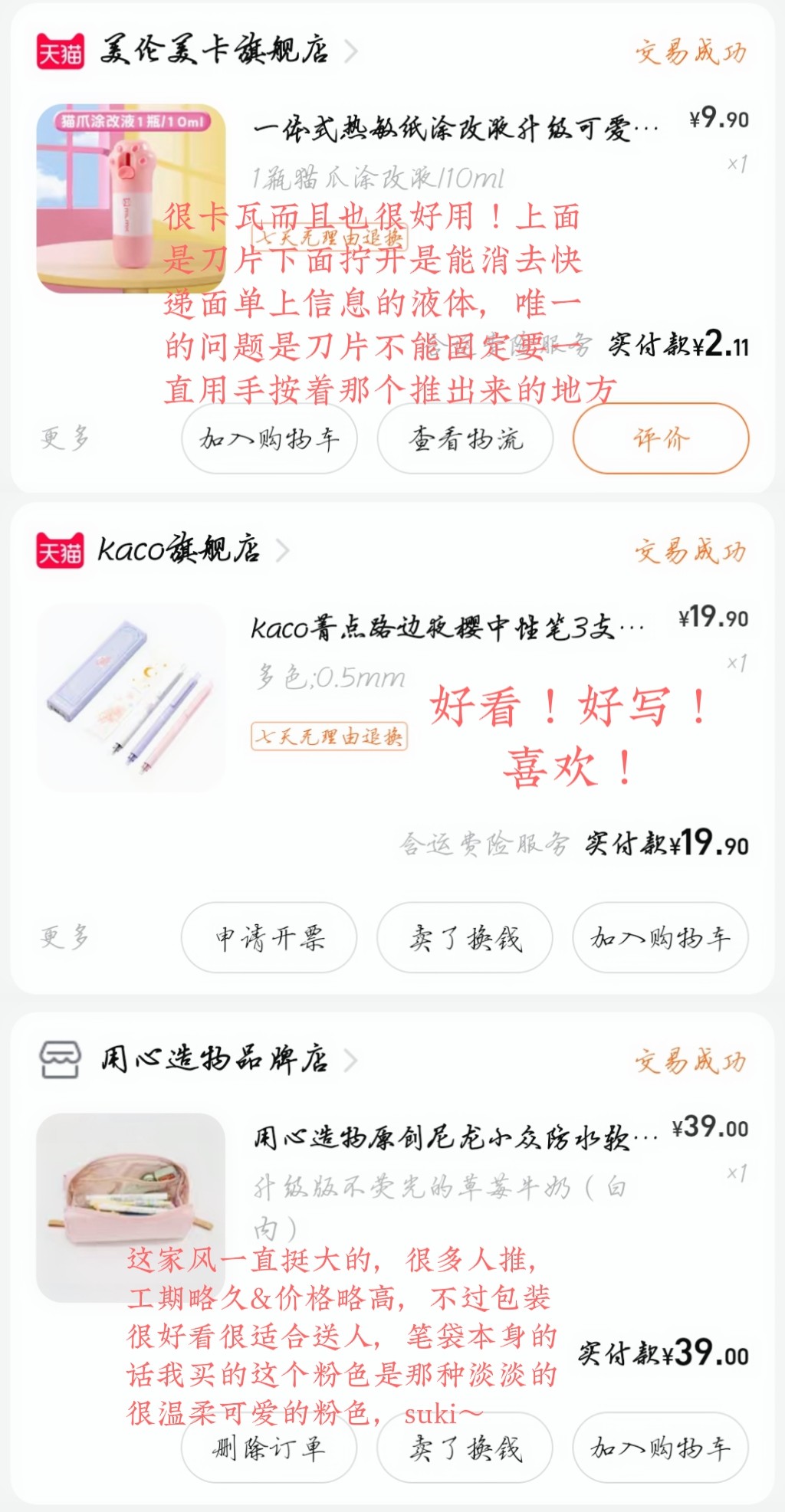The image size is (785, 1512).
Task: Open the pink pencil case product image
Action: (x=130, y=1206)
